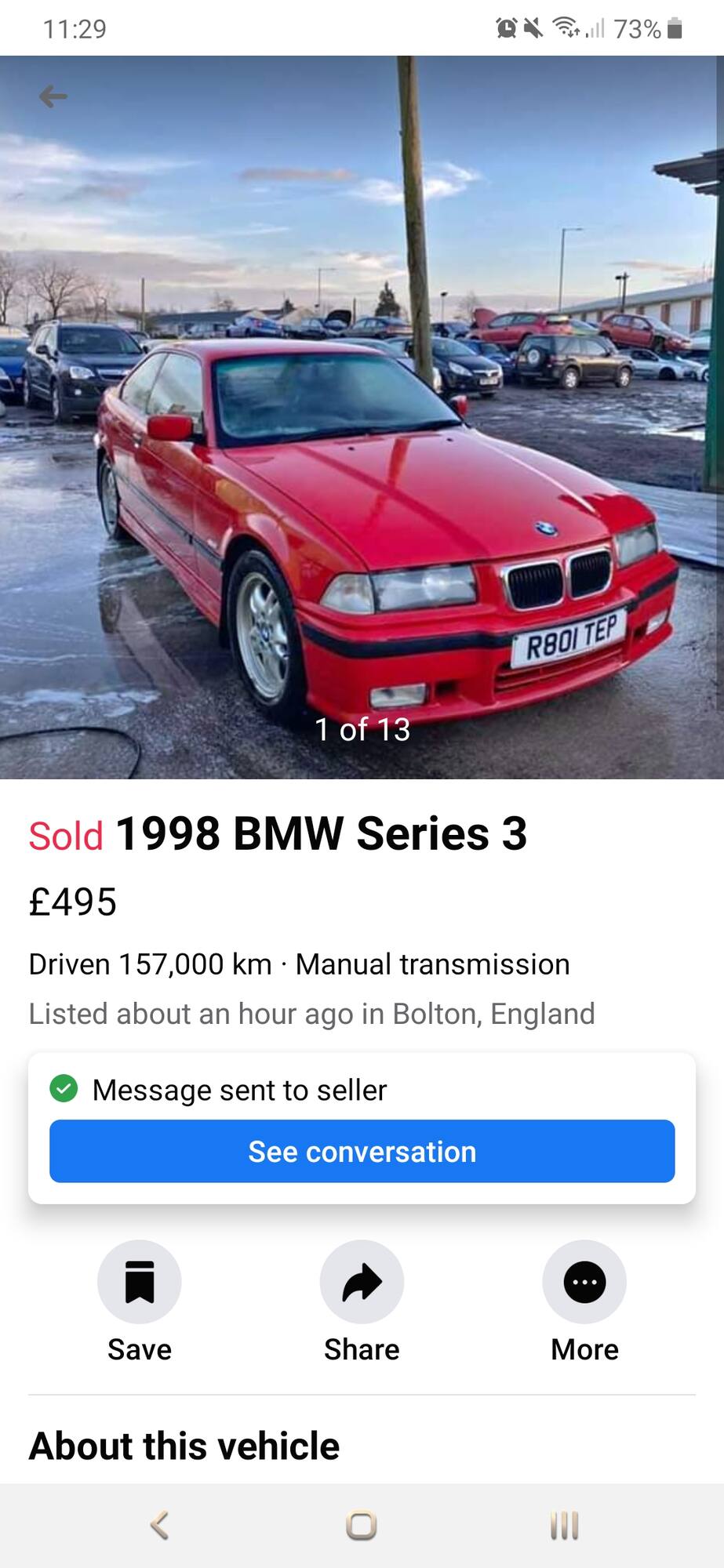The height and width of the screenshot is (1568, 724).
Task: Open the BMW listing photo gallery
Action: pyautogui.click(x=362, y=417)
